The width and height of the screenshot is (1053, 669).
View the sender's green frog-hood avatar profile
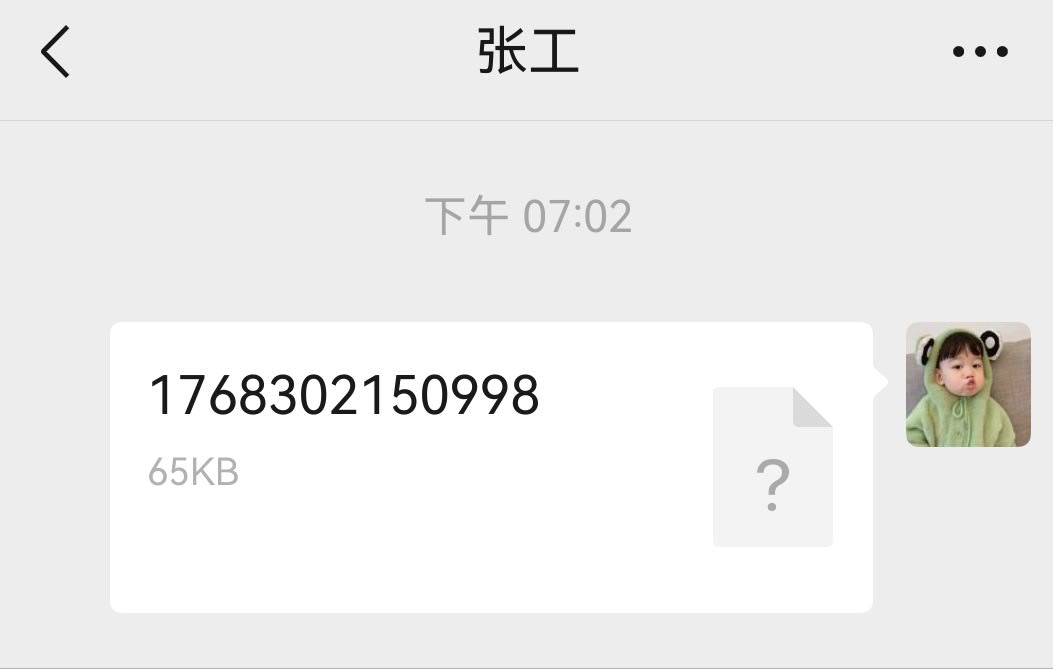[967, 384]
